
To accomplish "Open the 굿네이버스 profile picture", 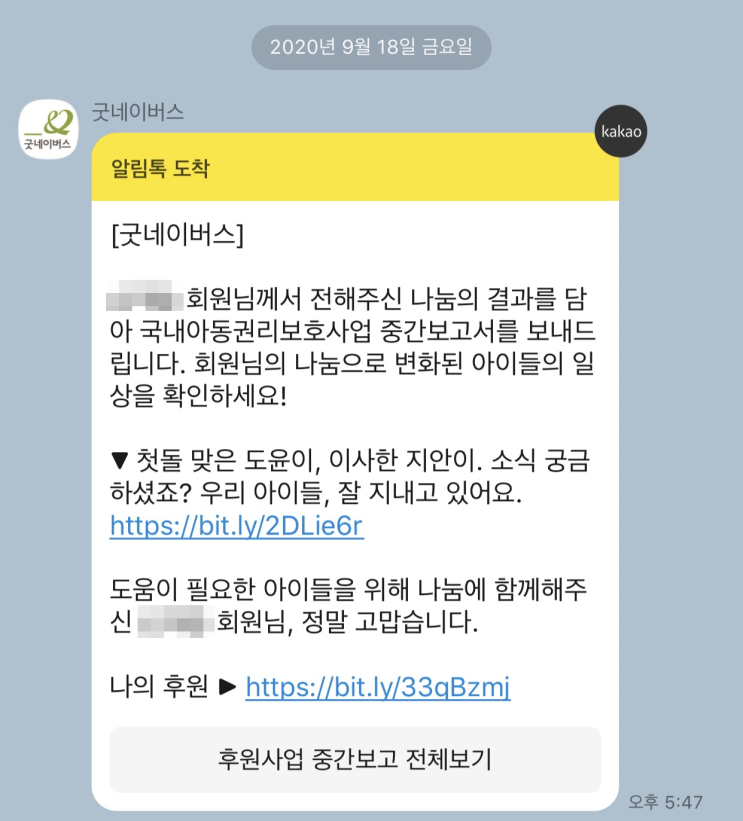I will point(49,130).
